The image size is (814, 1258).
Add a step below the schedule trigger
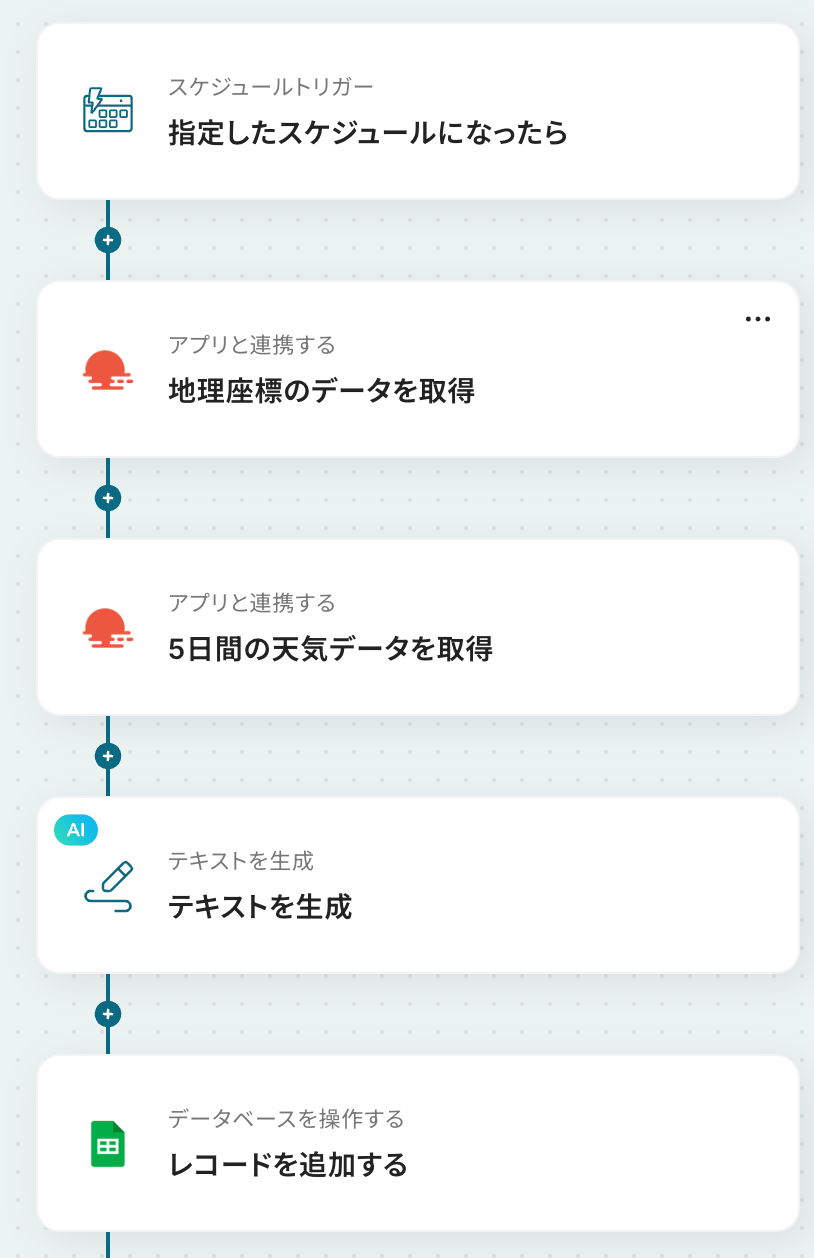pos(108,240)
